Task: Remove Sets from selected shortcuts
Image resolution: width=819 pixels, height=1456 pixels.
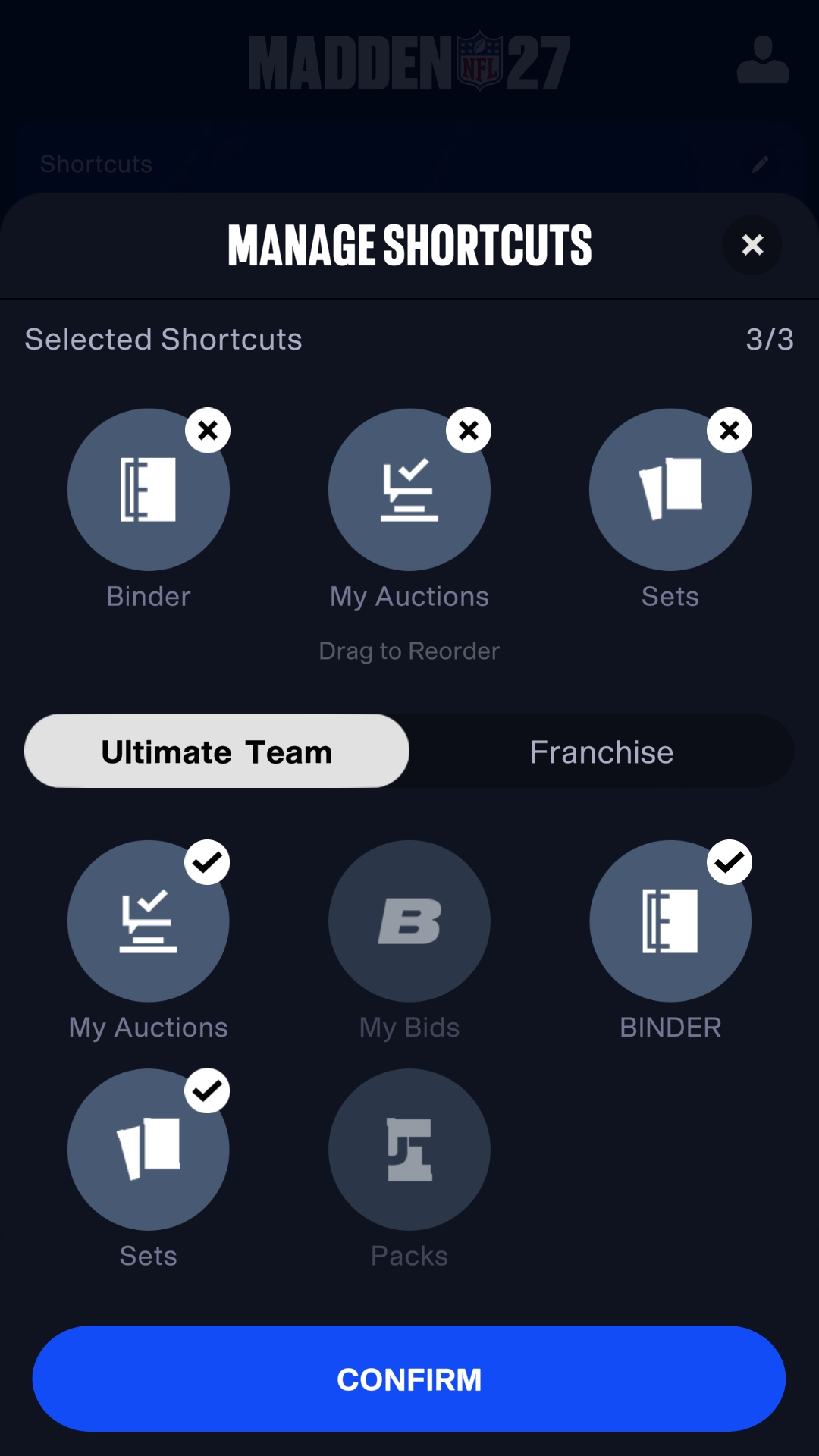Action: pos(730,431)
